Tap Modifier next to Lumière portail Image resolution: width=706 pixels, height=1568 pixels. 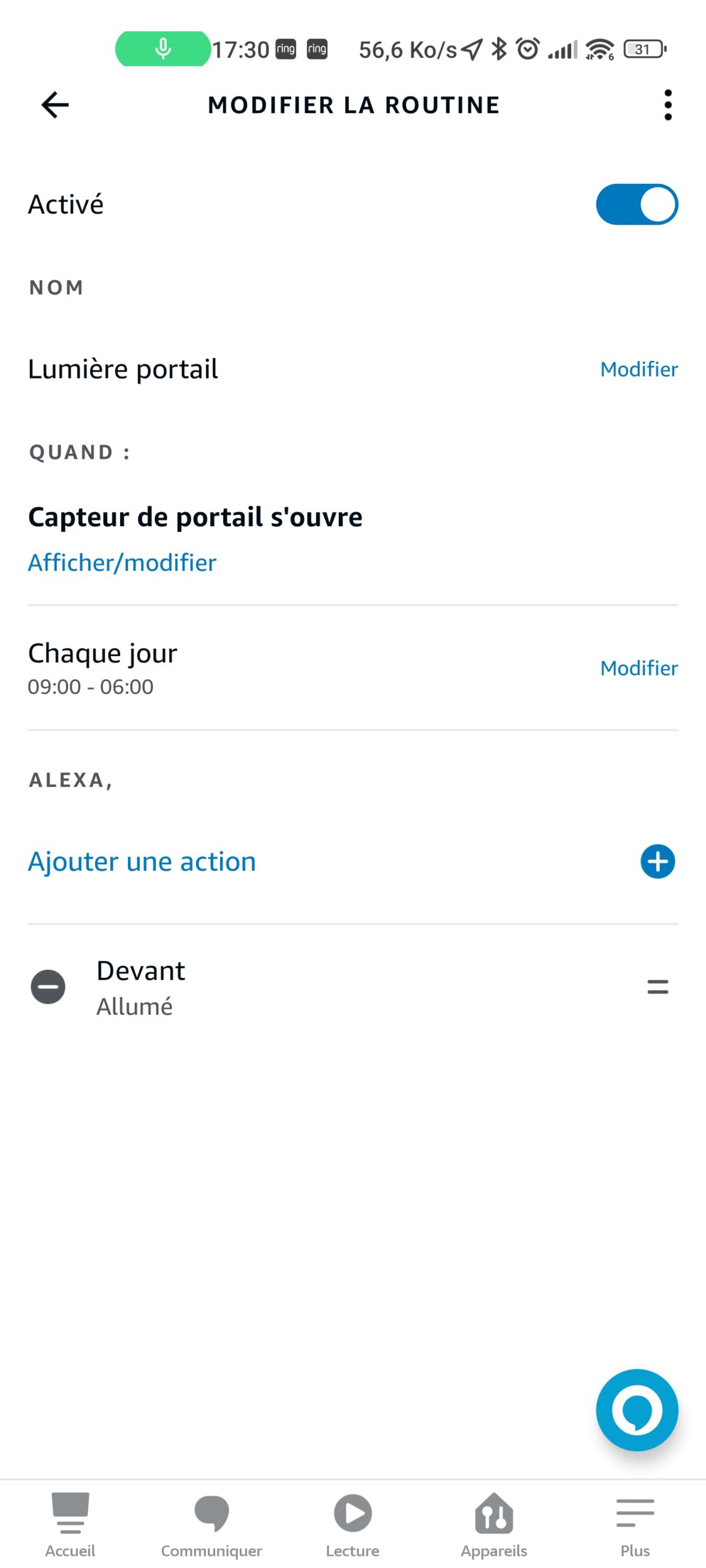[639, 369]
